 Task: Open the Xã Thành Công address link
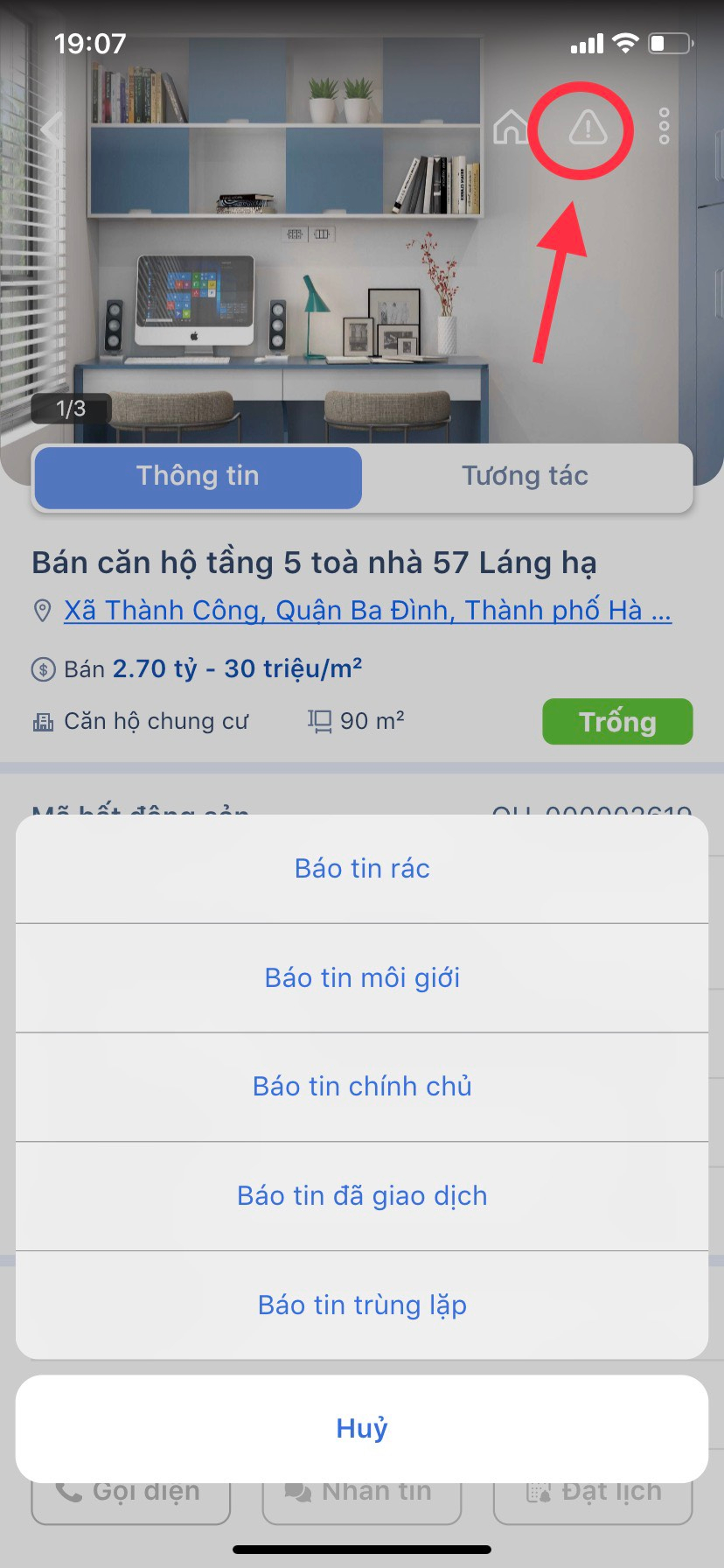(x=367, y=610)
